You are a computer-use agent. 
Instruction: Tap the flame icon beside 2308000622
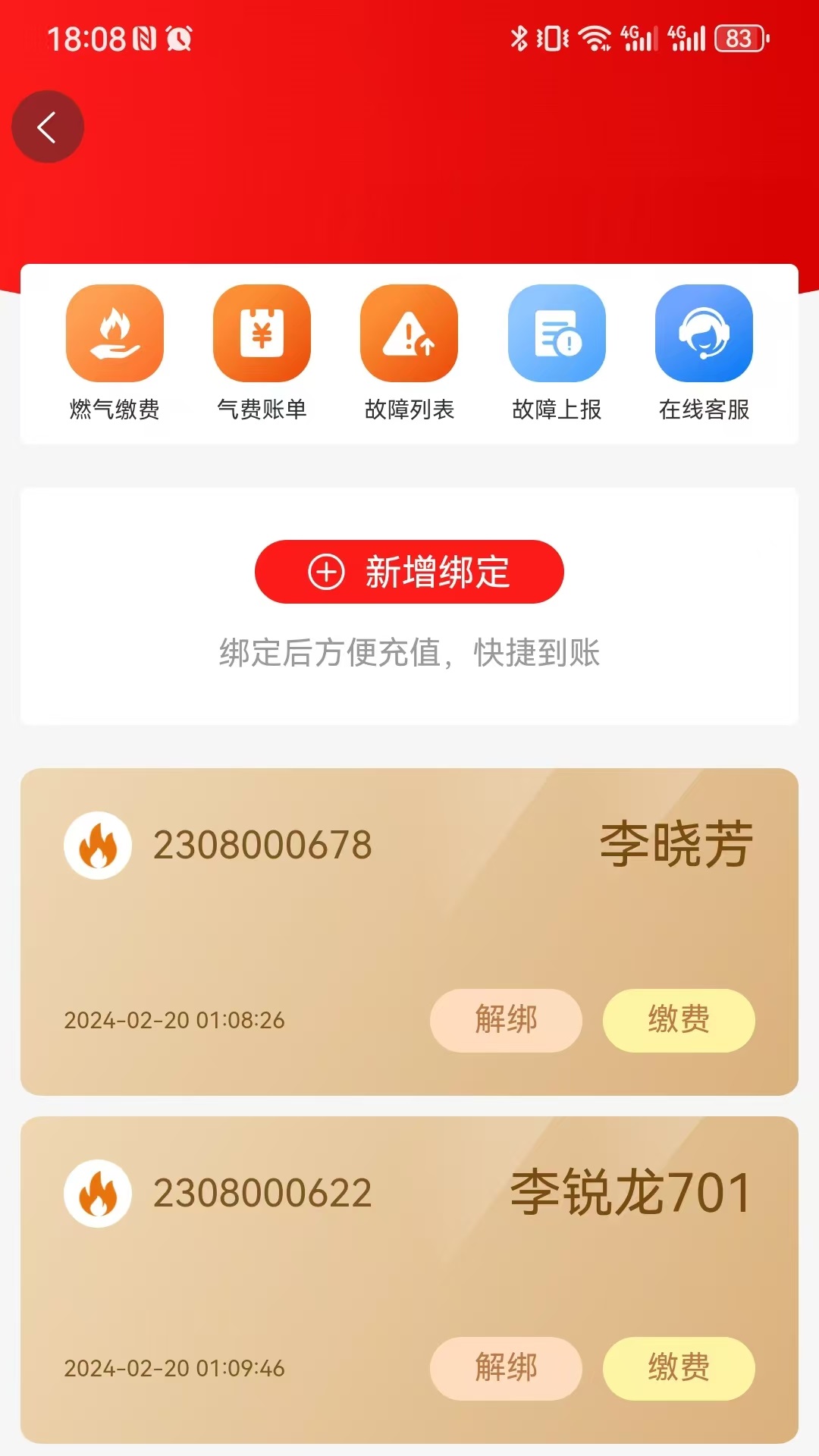(x=97, y=1193)
